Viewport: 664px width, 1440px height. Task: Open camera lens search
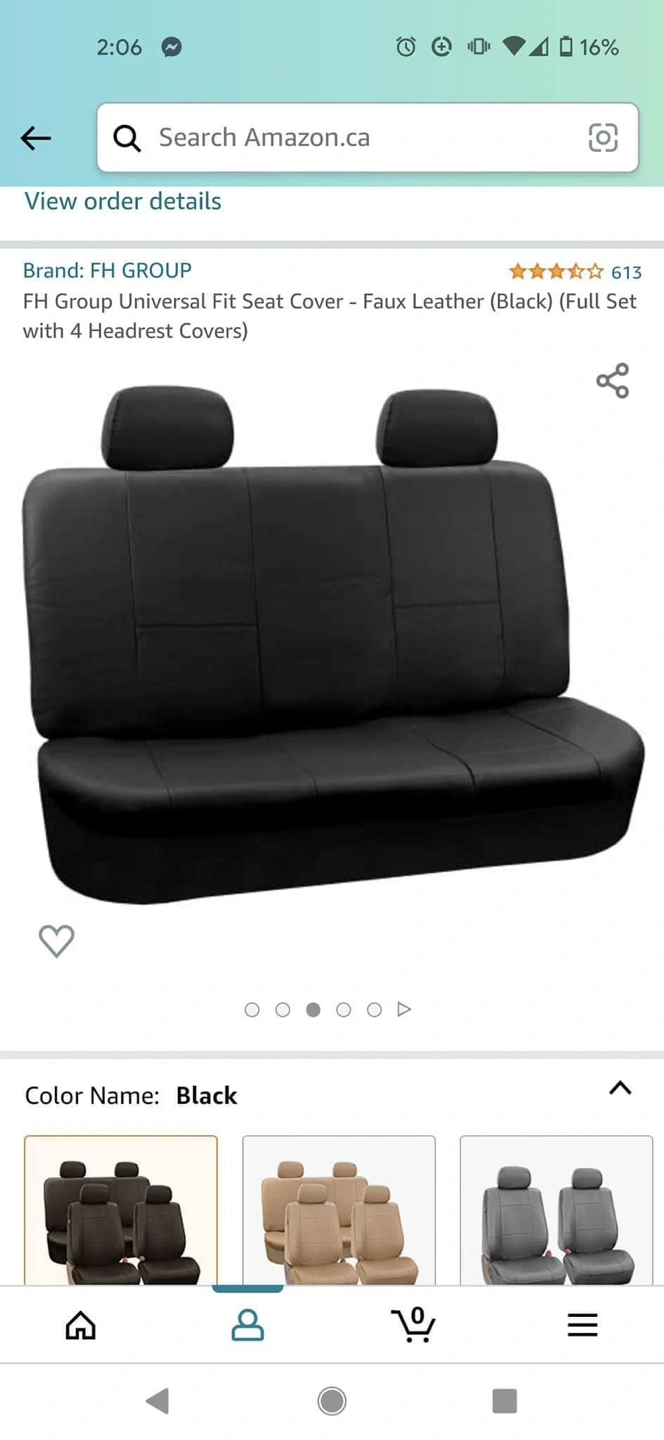pos(602,138)
